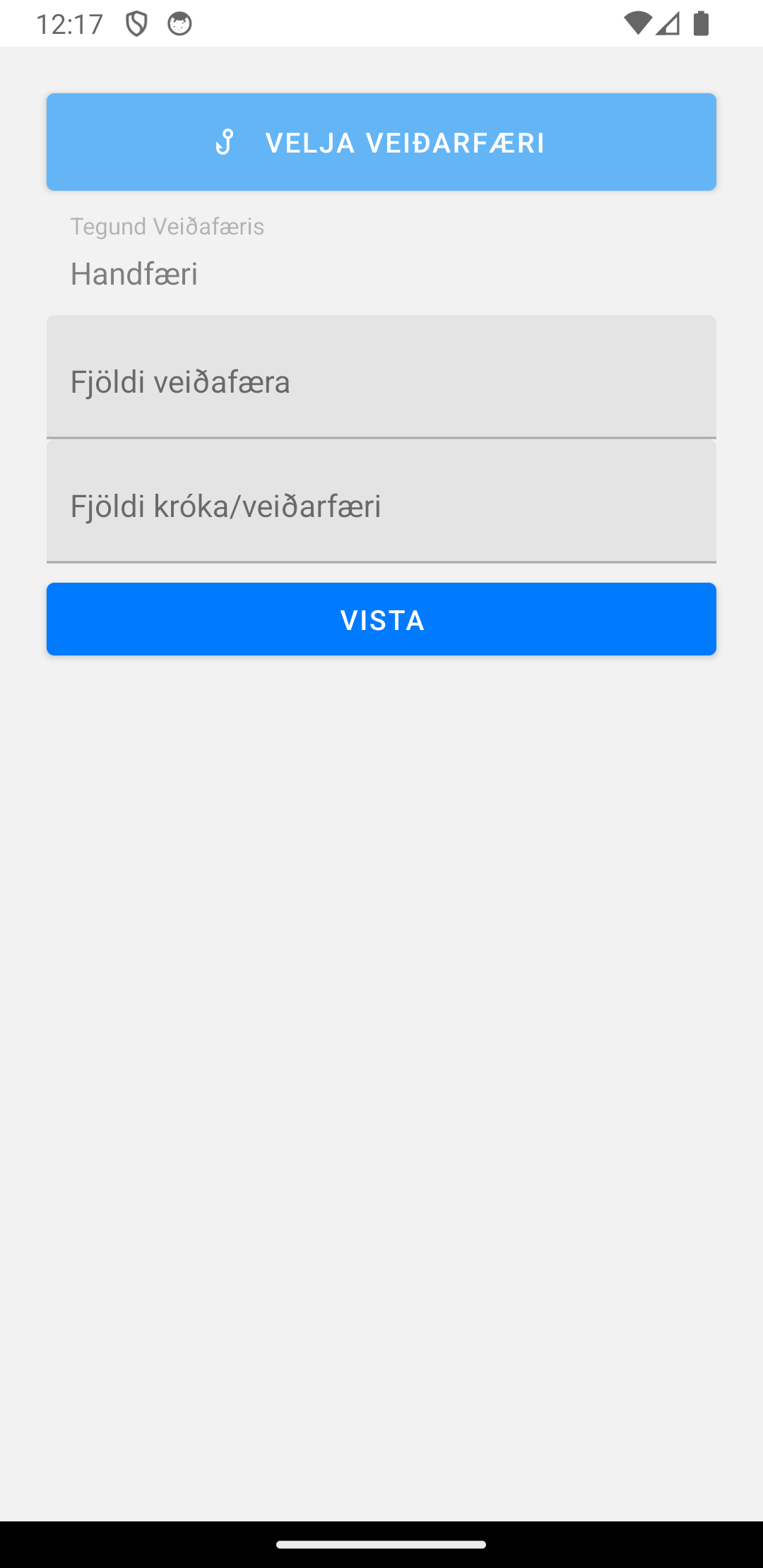Open the gear selection screen via header
Image resolution: width=763 pixels, height=1568 pixels.
[x=381, y=141]
